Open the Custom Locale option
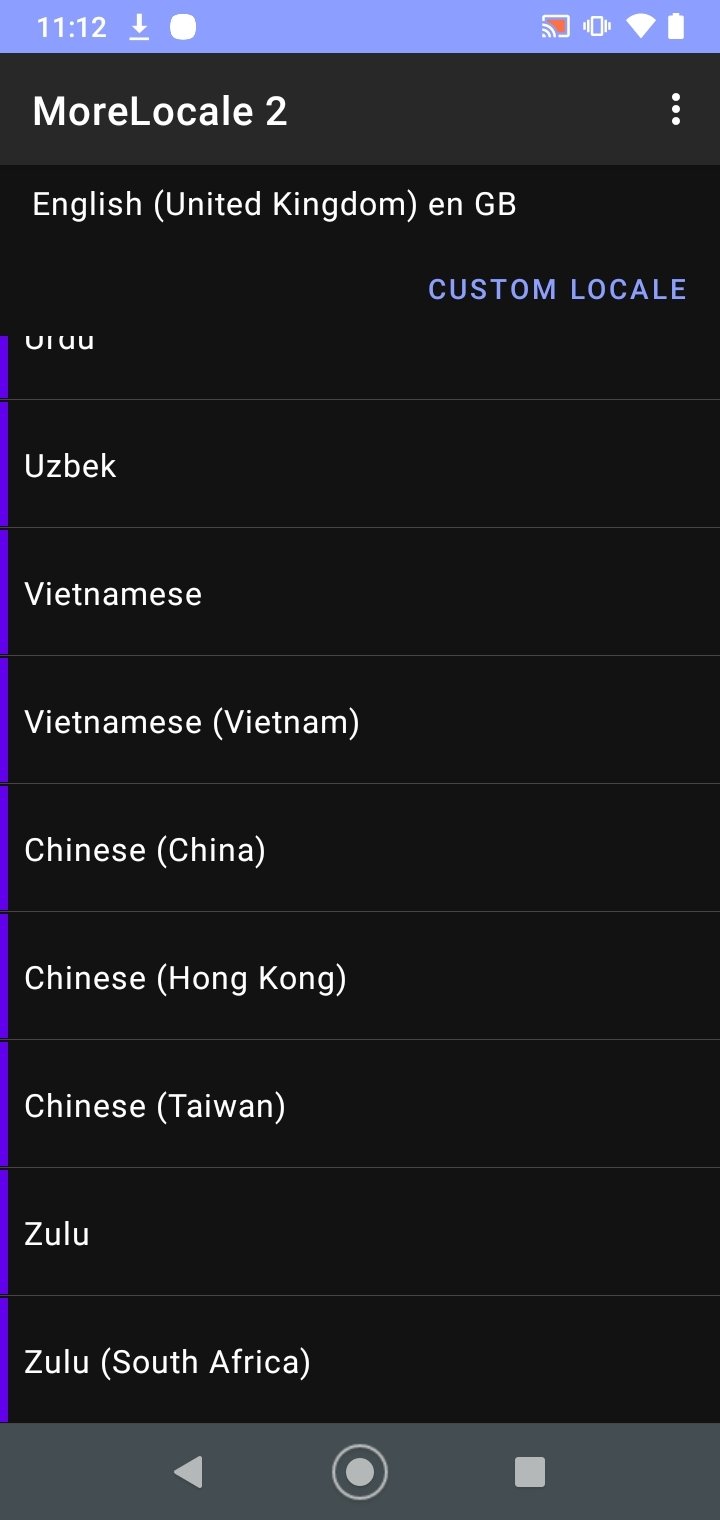 [x=557, y=289]
